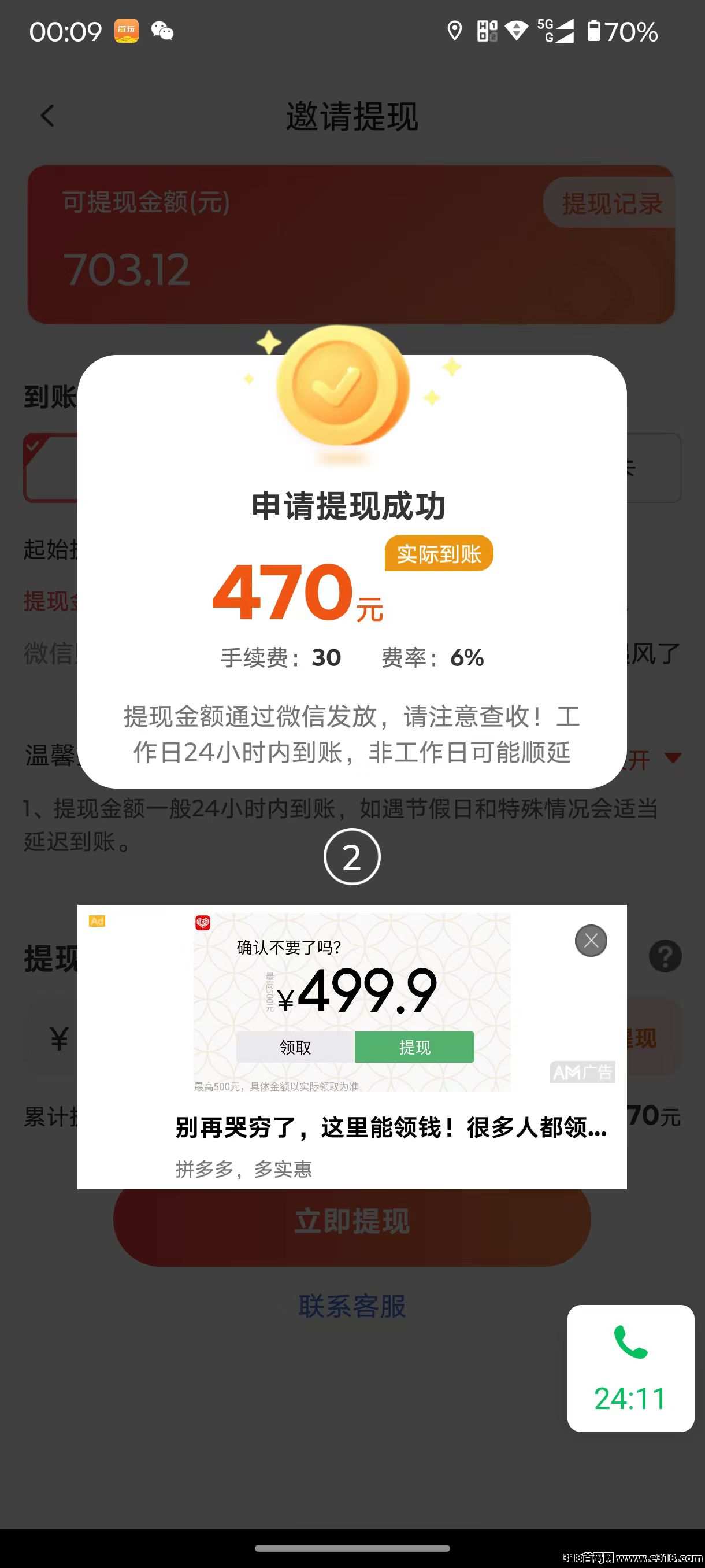Image resolution: width=705 pixels, height=1568 pixels.
Task: Open the Pinduoduo ad headline
Action: pyautogui.click(x=391, y=1127)
